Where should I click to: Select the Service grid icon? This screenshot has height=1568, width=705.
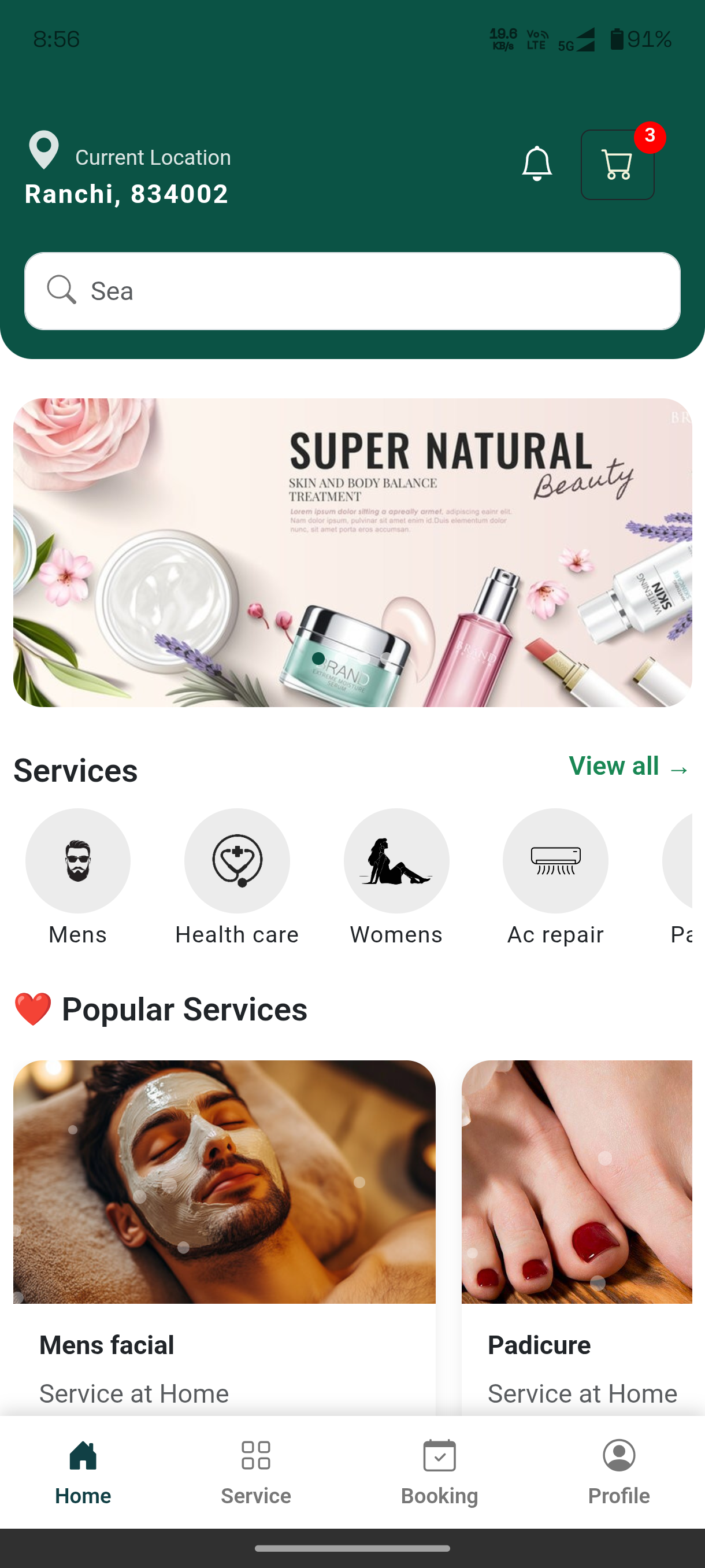pos(255,1457)
